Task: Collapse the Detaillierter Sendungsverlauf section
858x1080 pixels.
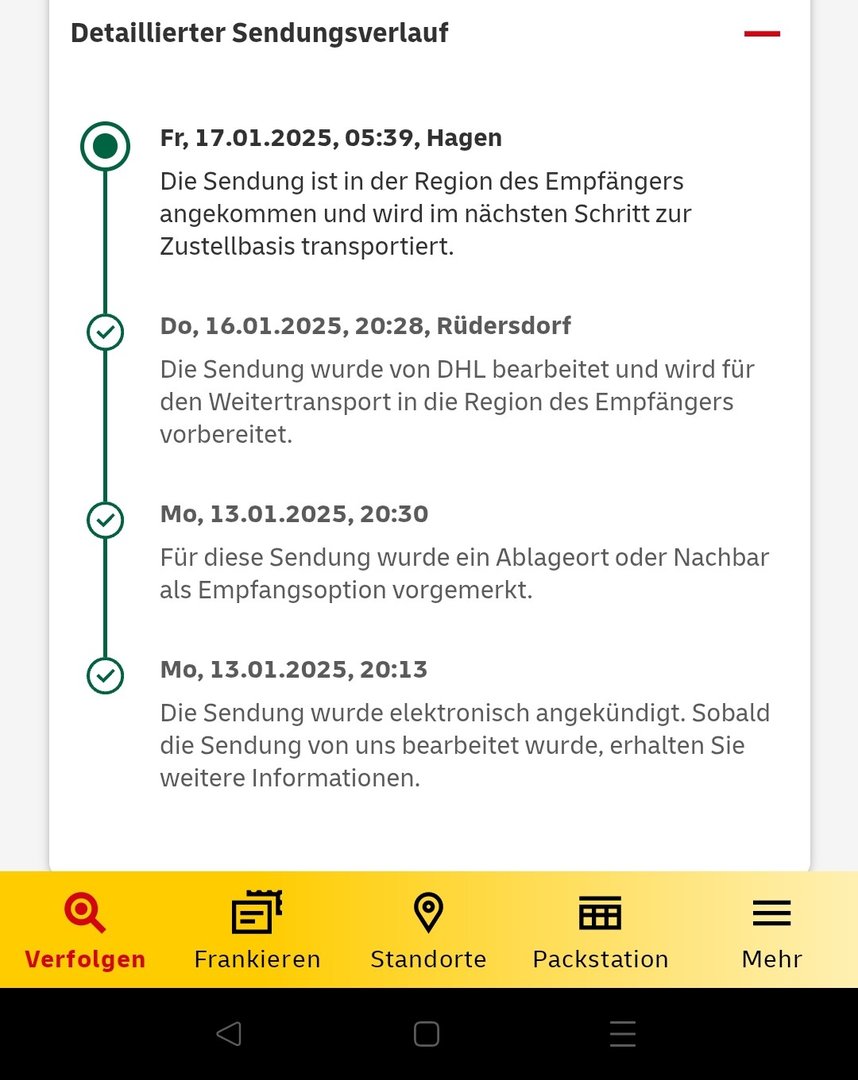Action: click(x=761, y=33)
